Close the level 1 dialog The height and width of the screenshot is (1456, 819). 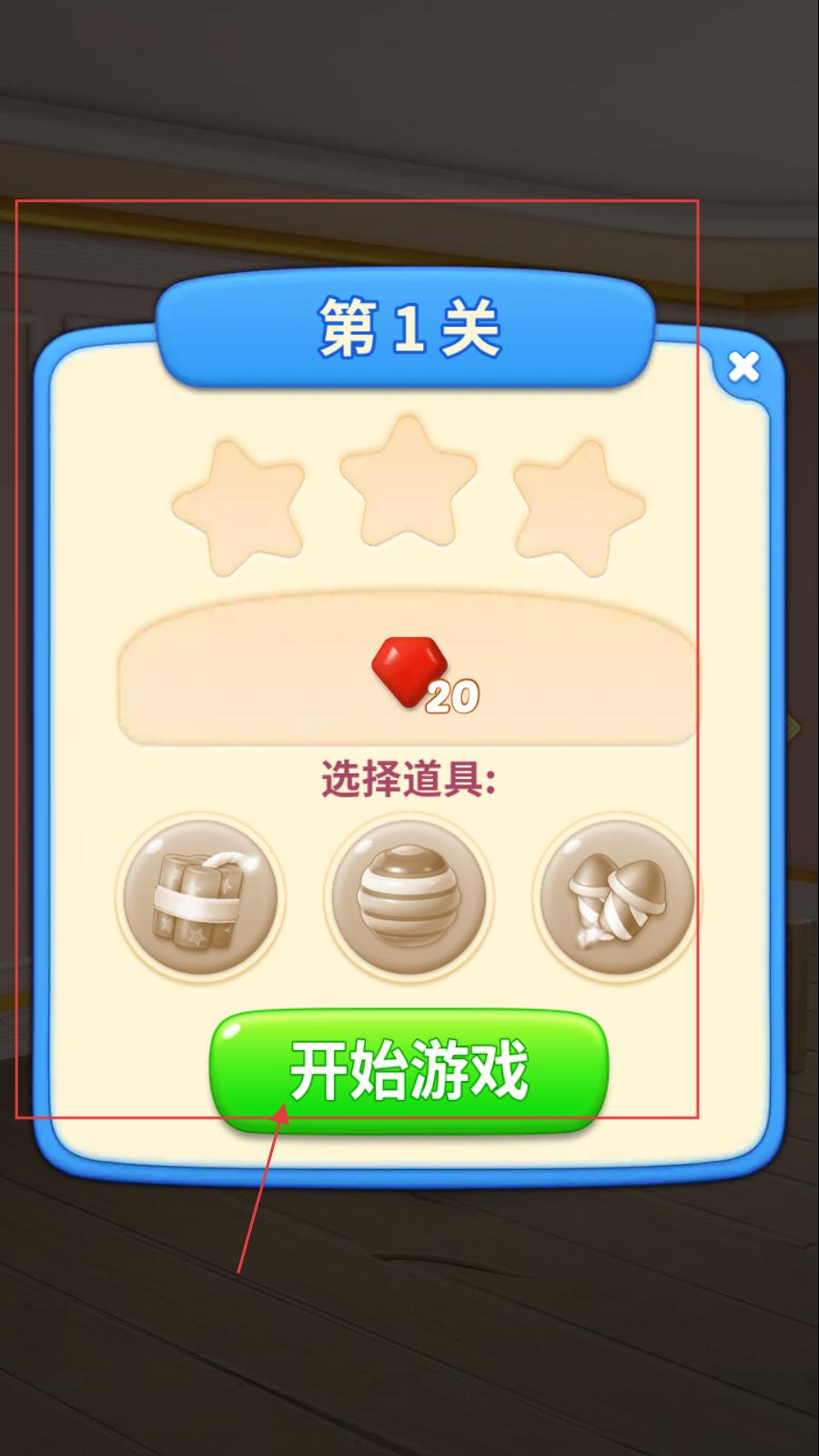coord(743,367)
